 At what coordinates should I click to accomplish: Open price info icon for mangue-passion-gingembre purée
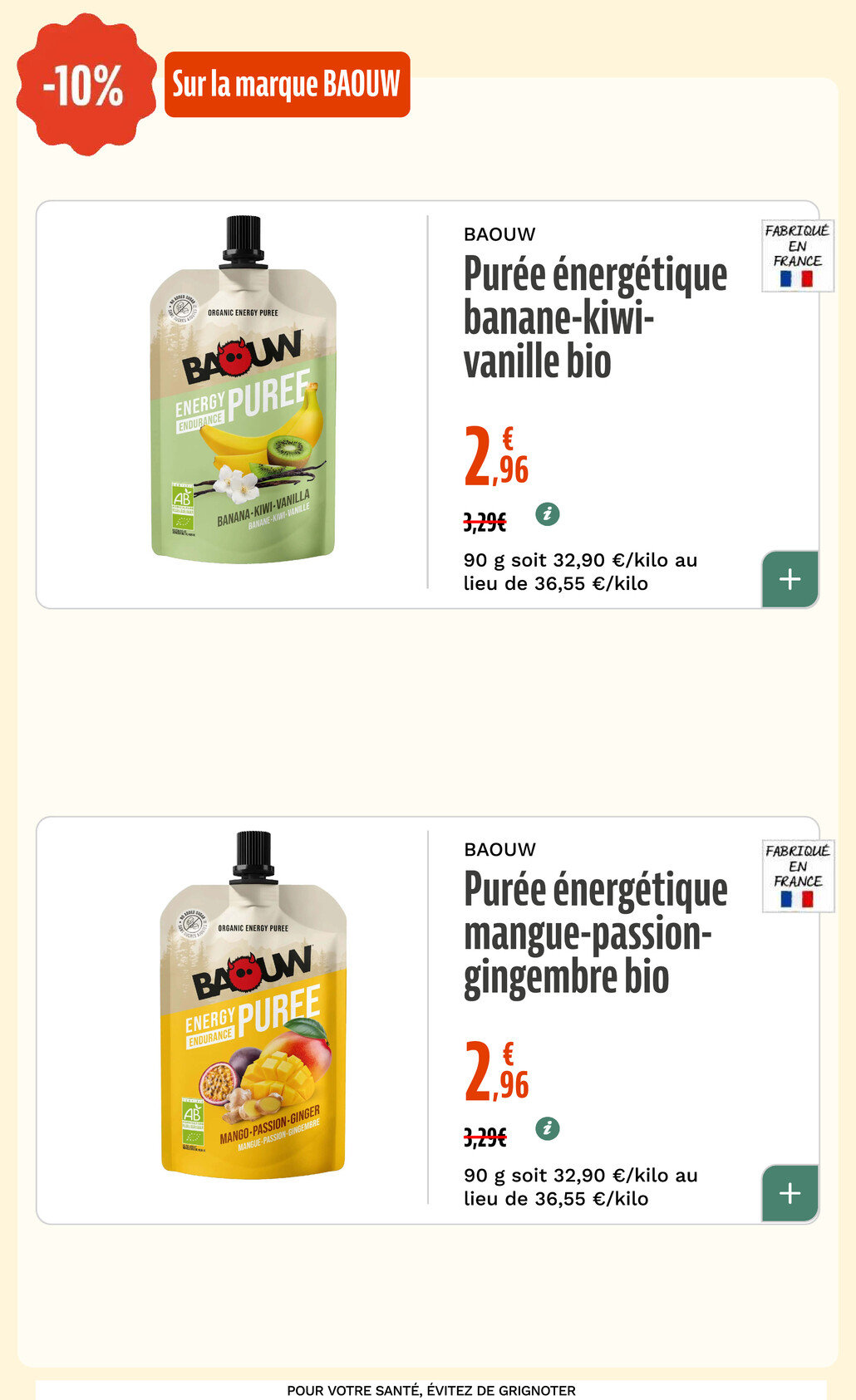click(547, 1128)
